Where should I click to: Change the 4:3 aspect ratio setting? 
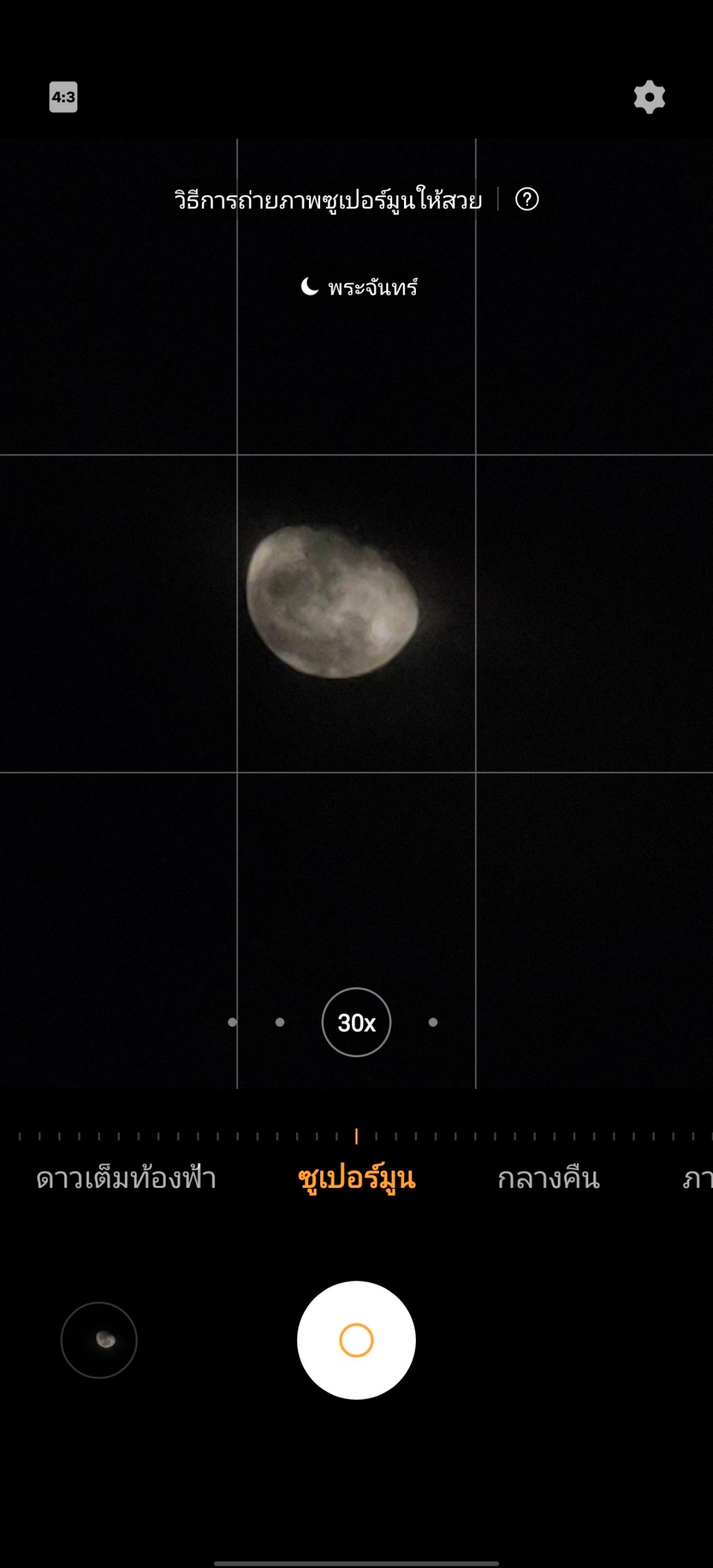pos(64,97)
